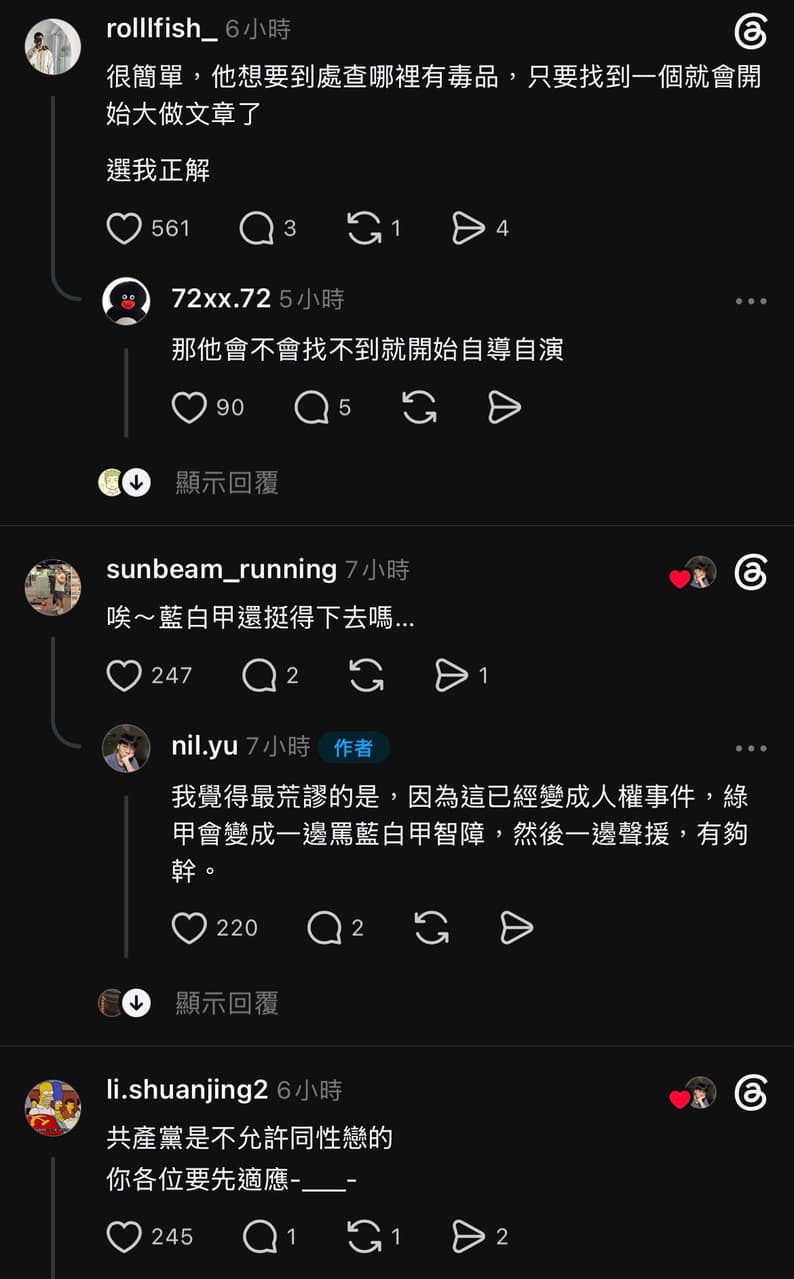Like sunbeam_running's comment
Screen dimensions: 794x1279
tap(124, 675)
